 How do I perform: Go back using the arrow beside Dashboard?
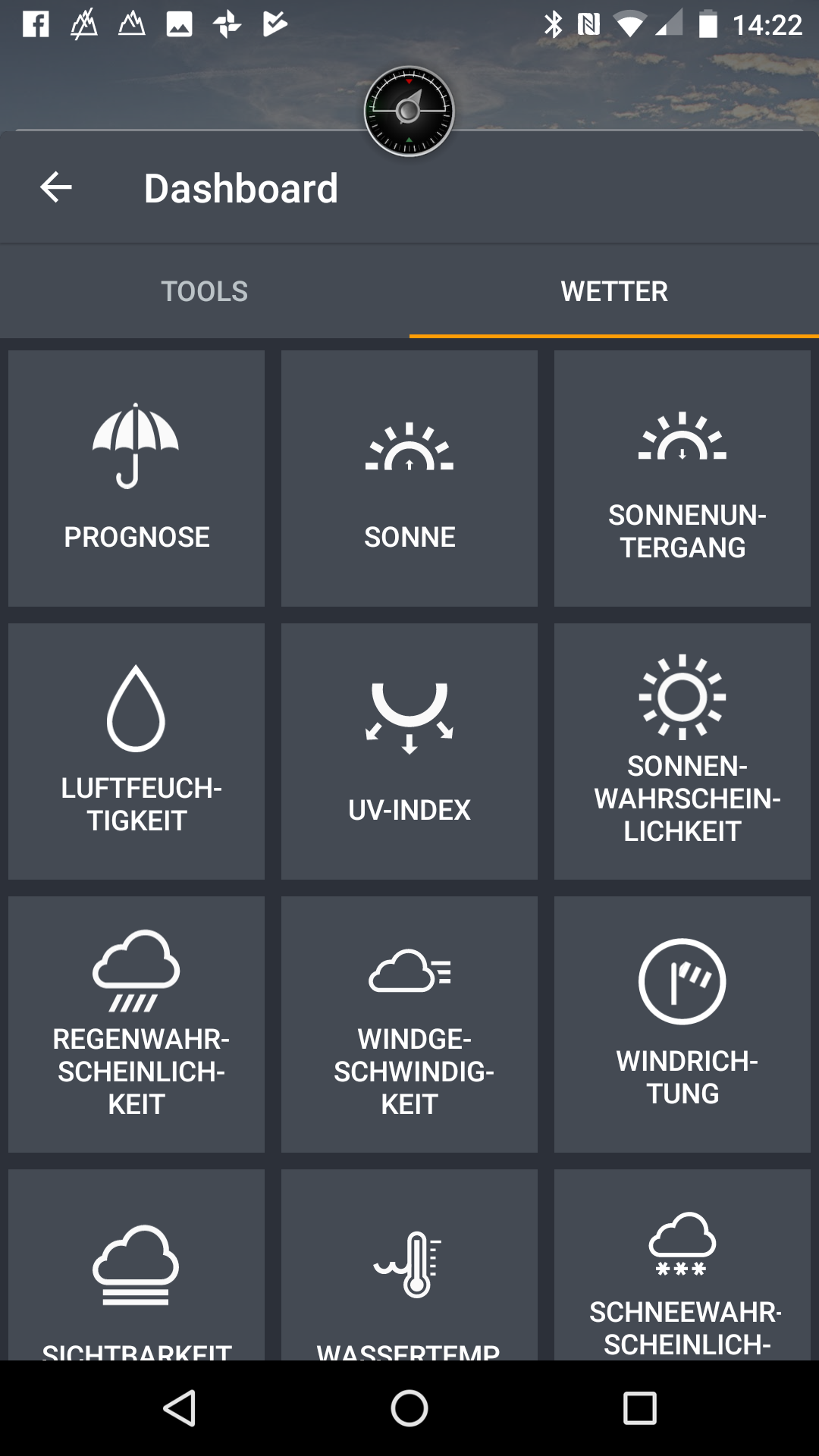point(56,187)
